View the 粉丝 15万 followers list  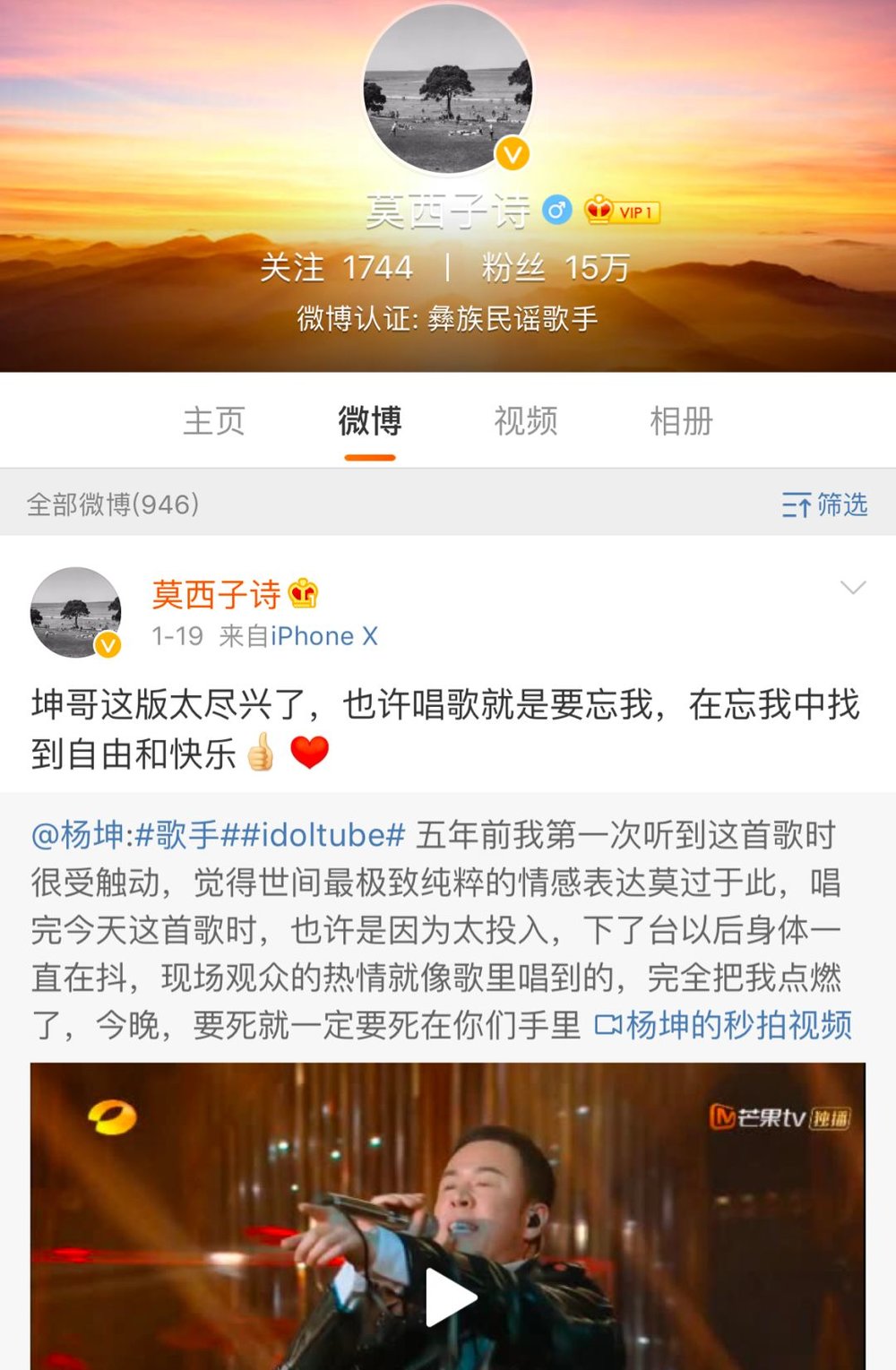click(x=556, y=267)
